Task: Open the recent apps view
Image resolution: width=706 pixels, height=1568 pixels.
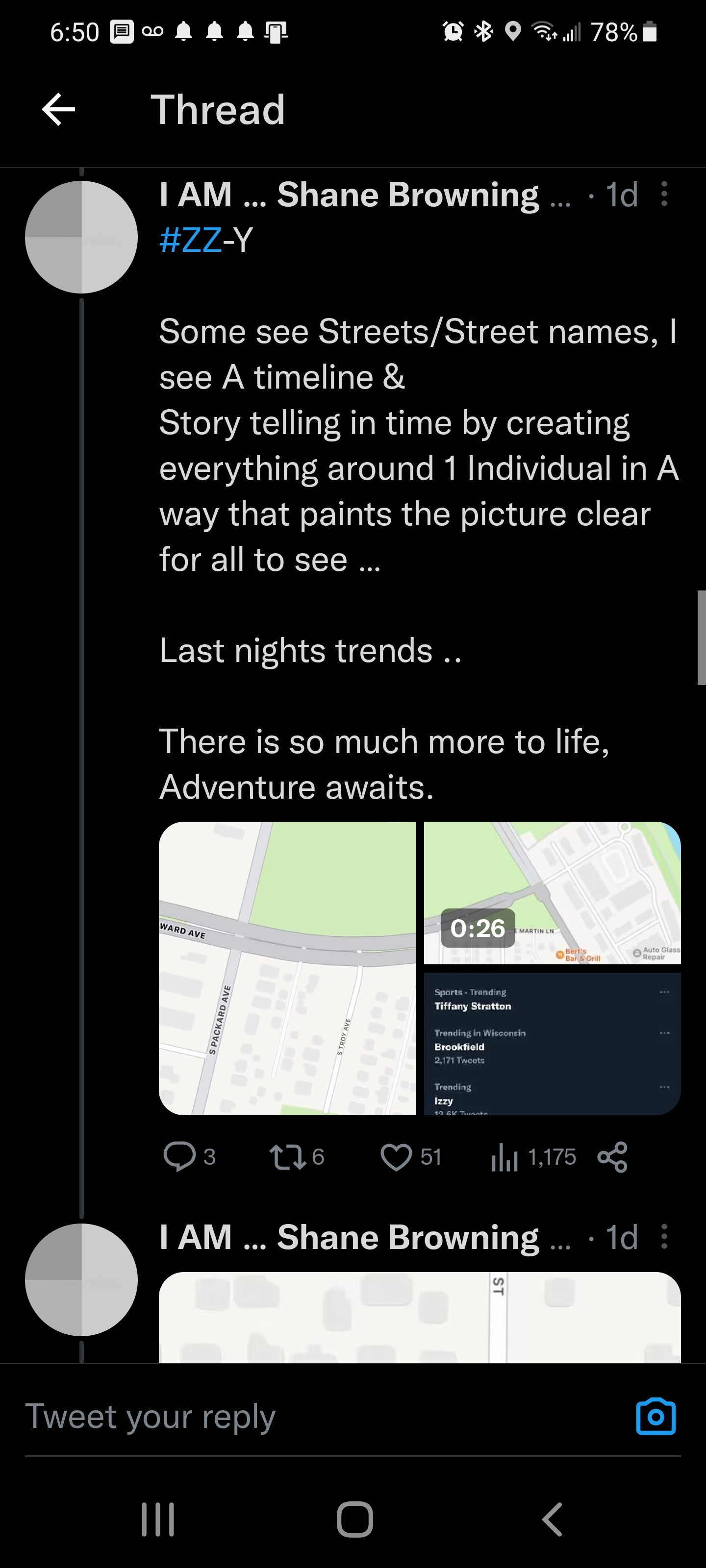Action: point(158,1519)
